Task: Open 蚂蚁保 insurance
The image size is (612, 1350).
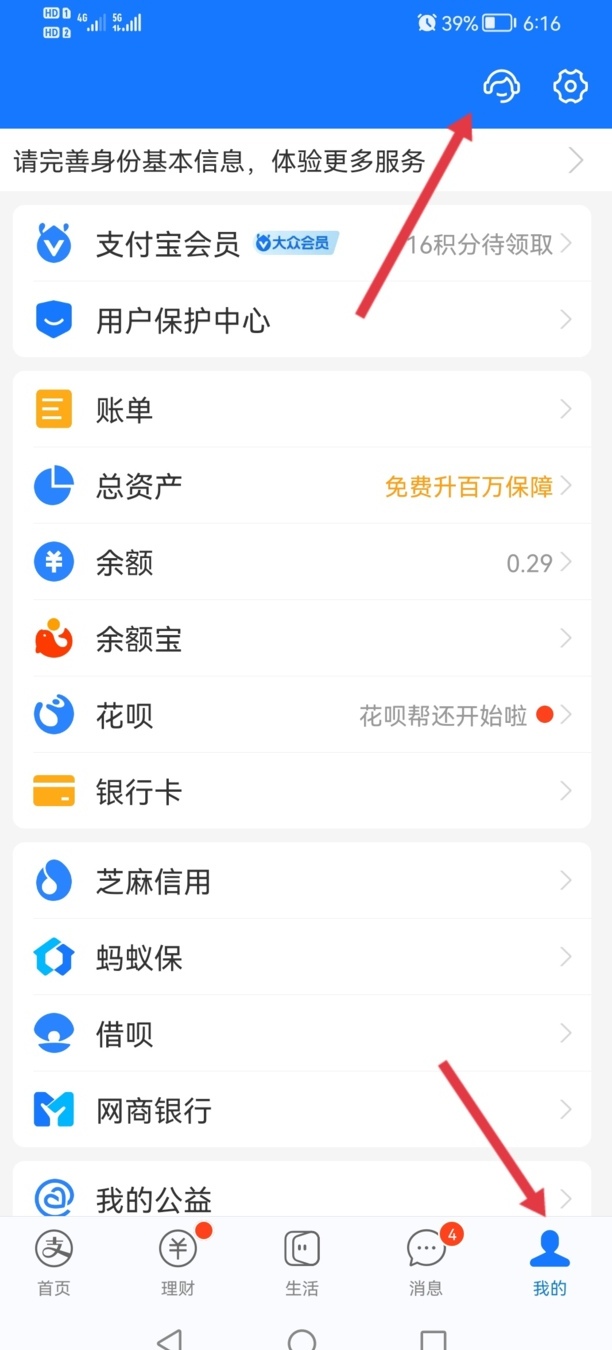Action: click(301, 958)
